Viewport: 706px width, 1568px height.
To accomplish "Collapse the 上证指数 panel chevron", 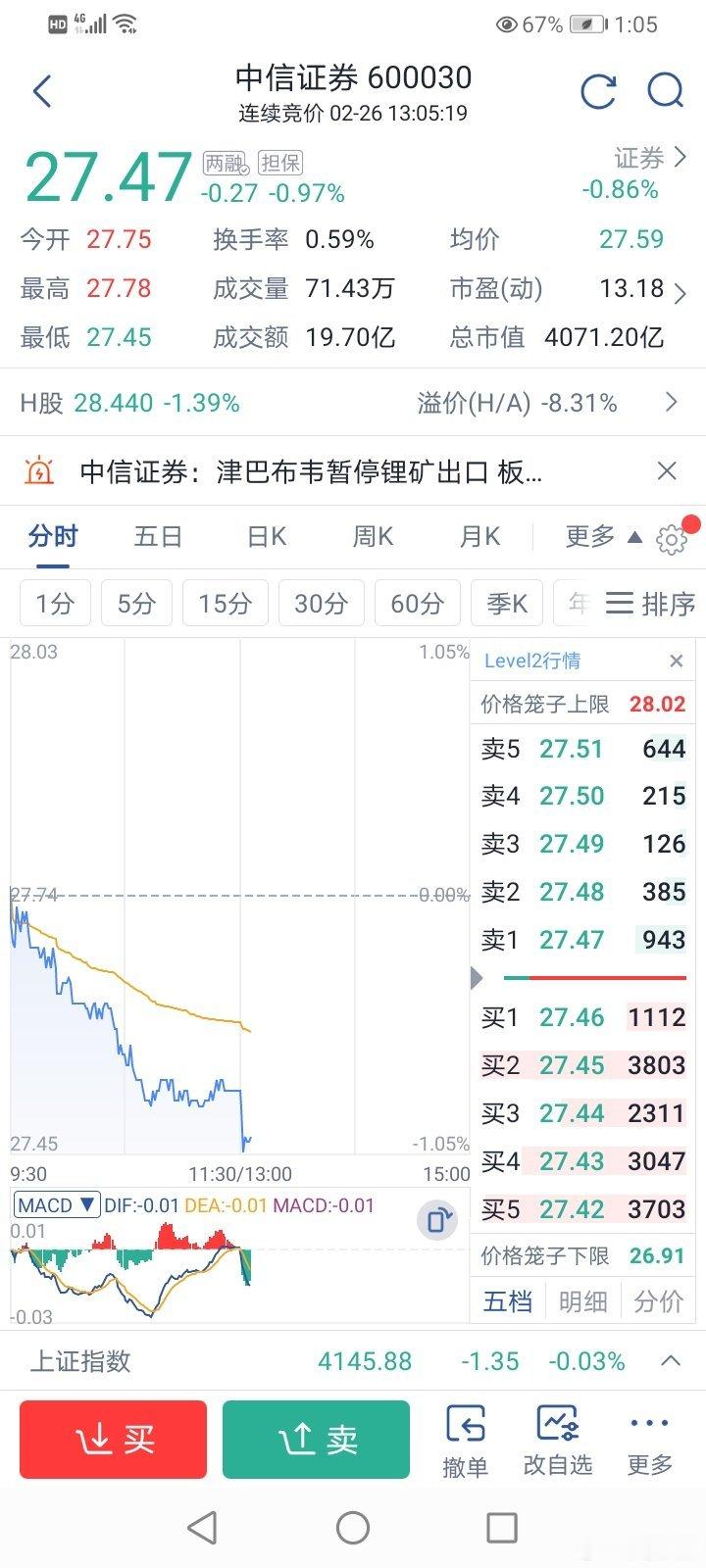I will [x=672, y=1361].
